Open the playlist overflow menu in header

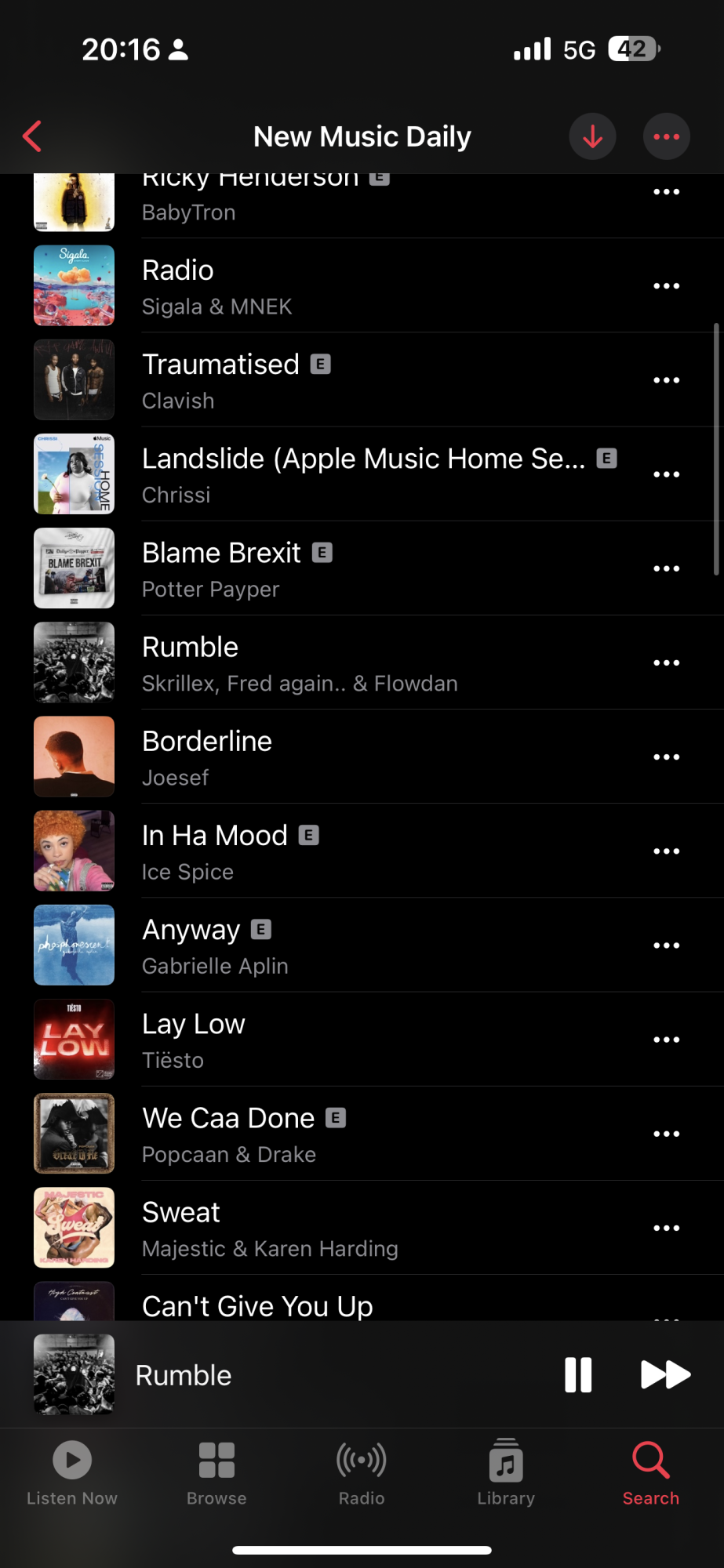coord(666,136)
